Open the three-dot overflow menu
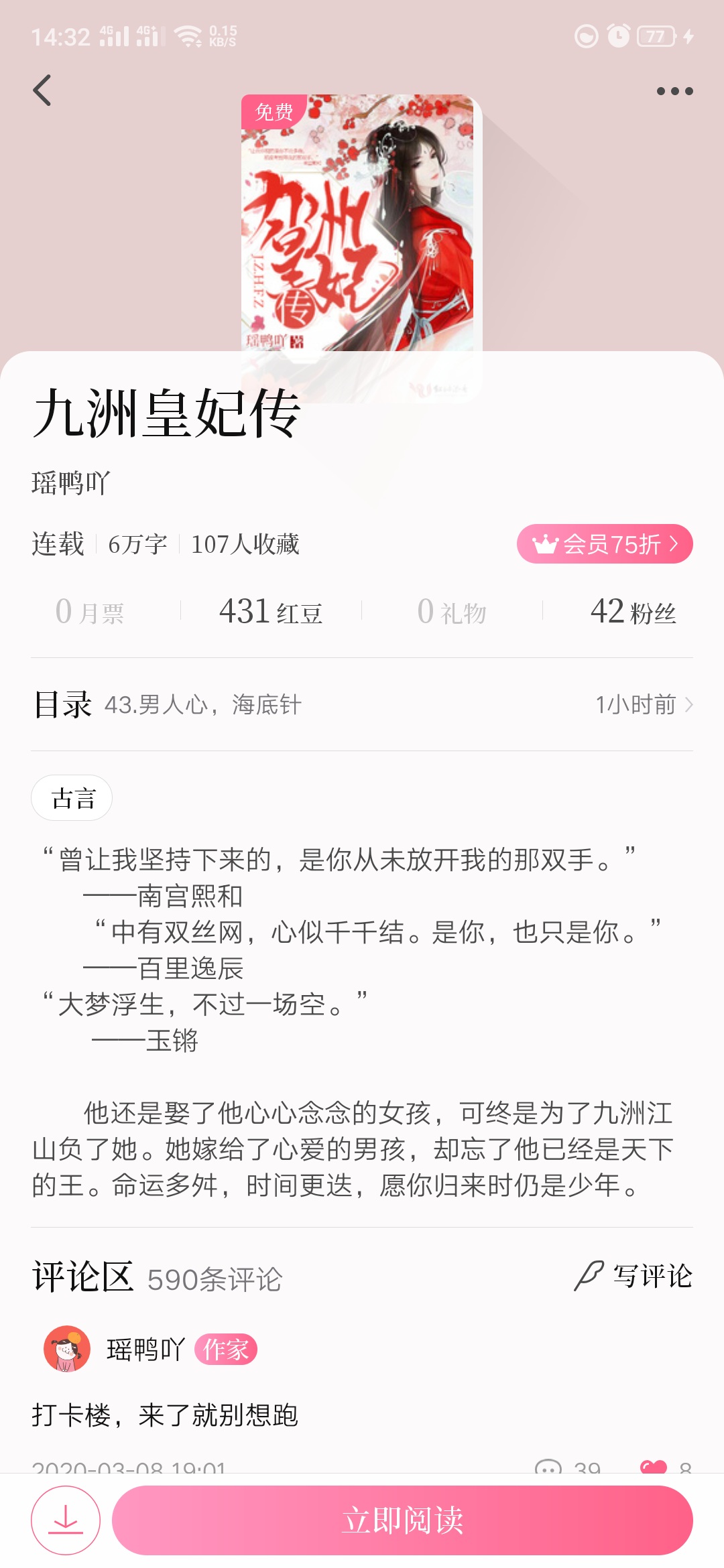Screen dimensions: 724x1568 tap(674, 91)
